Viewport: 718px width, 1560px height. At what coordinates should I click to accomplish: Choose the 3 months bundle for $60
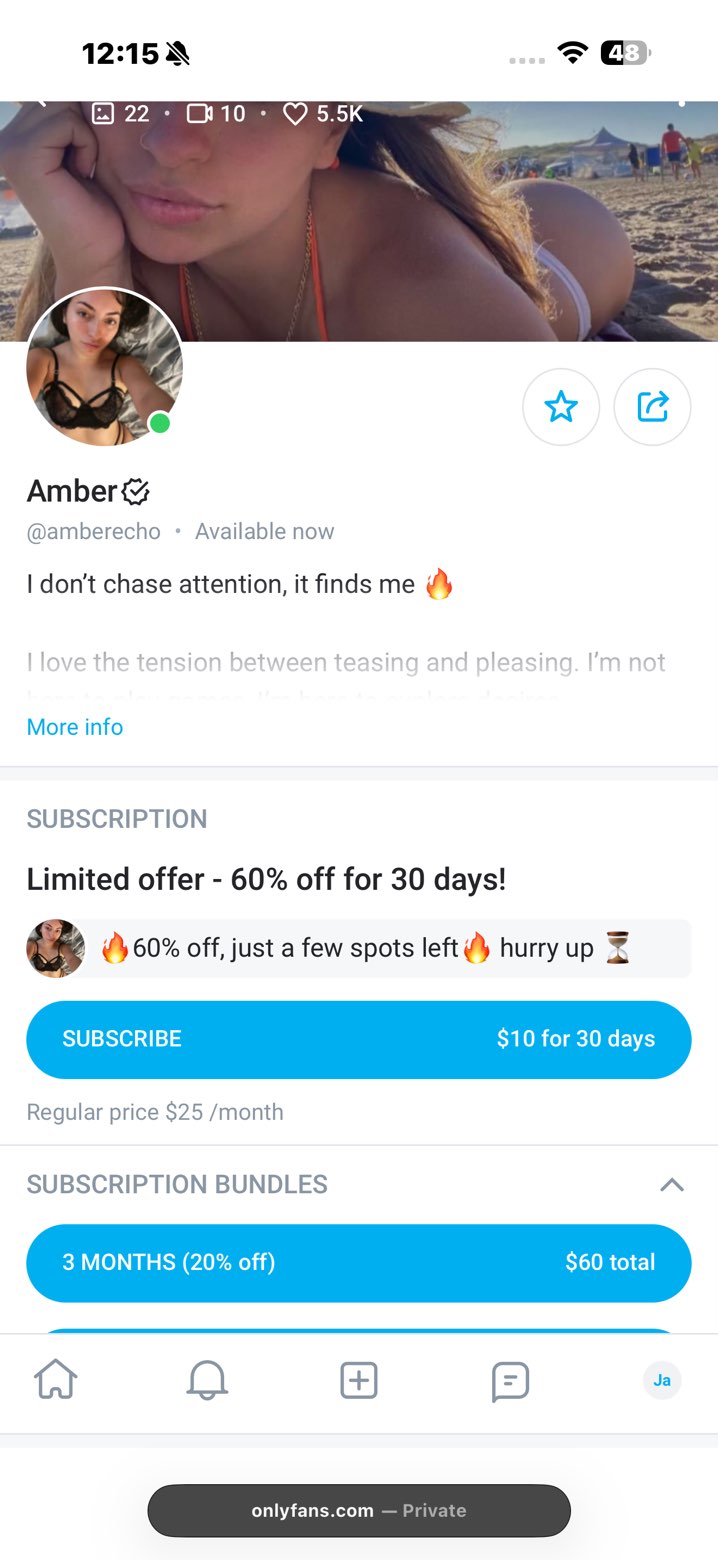(x=358, y=1262)
